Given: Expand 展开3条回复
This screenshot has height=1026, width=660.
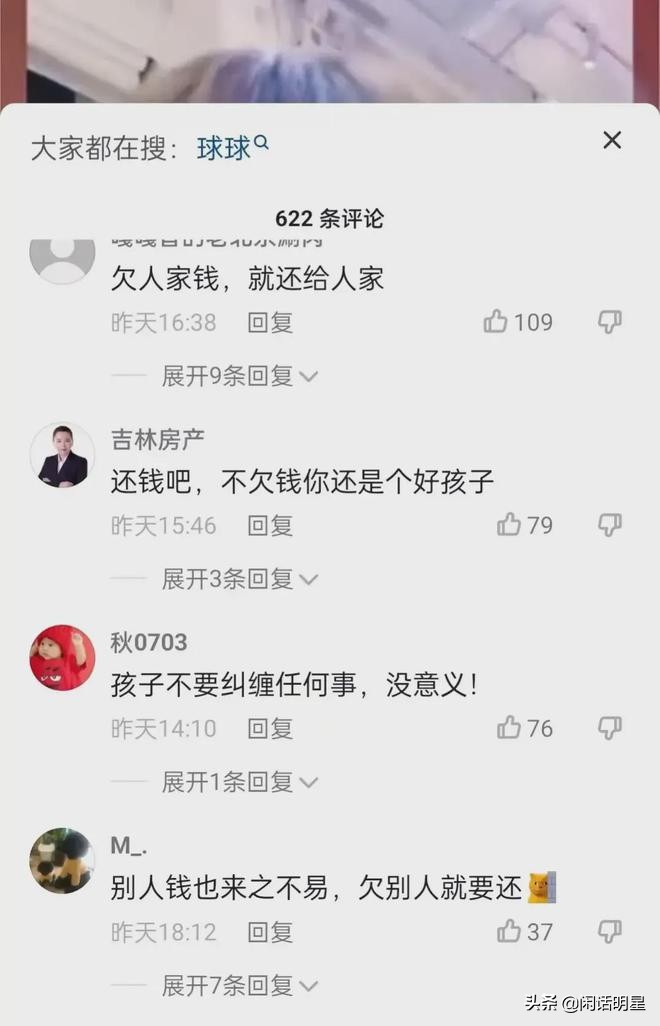Looking at the screenshot, I should tap(239, 579).
